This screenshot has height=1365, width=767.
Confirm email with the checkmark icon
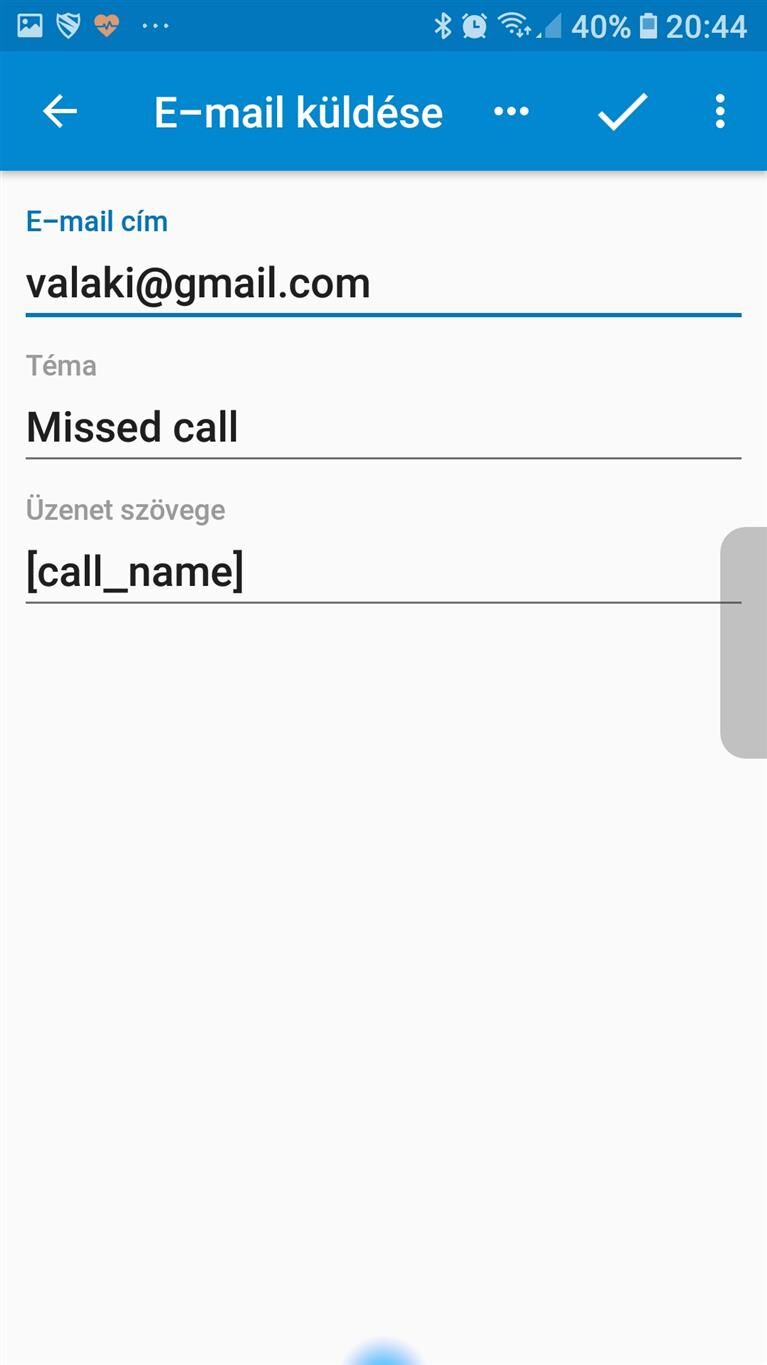622,112
